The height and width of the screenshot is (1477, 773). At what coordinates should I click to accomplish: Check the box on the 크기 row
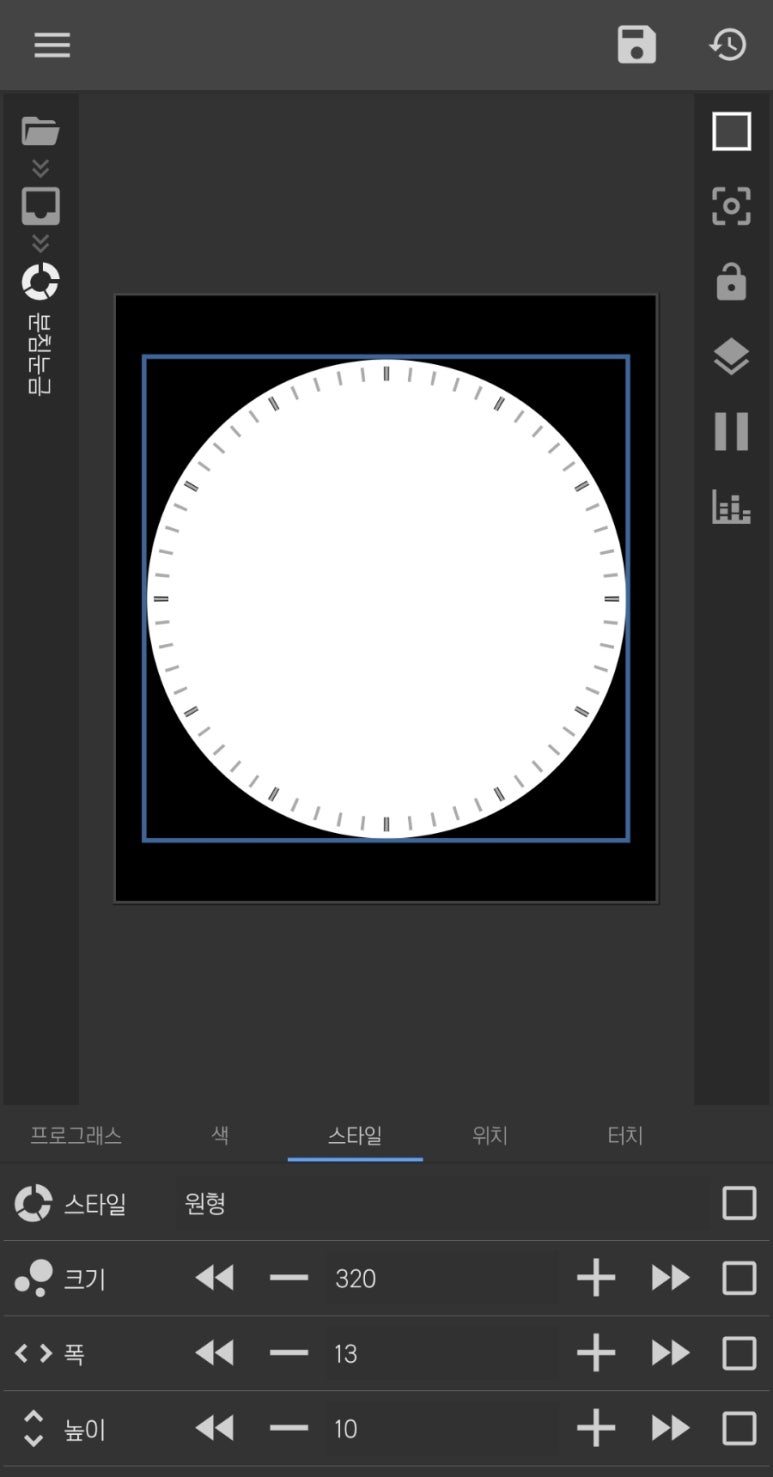coord(739,1278)
